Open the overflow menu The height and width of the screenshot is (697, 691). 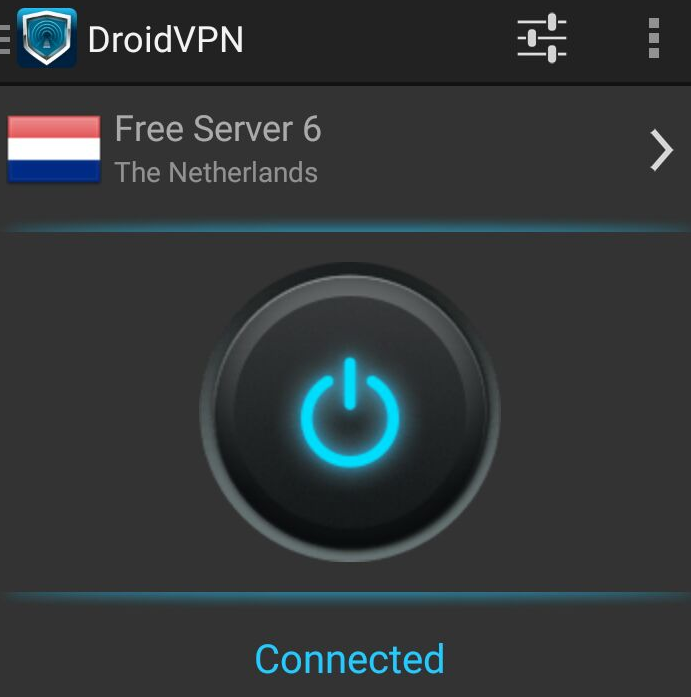pos(653,39)
